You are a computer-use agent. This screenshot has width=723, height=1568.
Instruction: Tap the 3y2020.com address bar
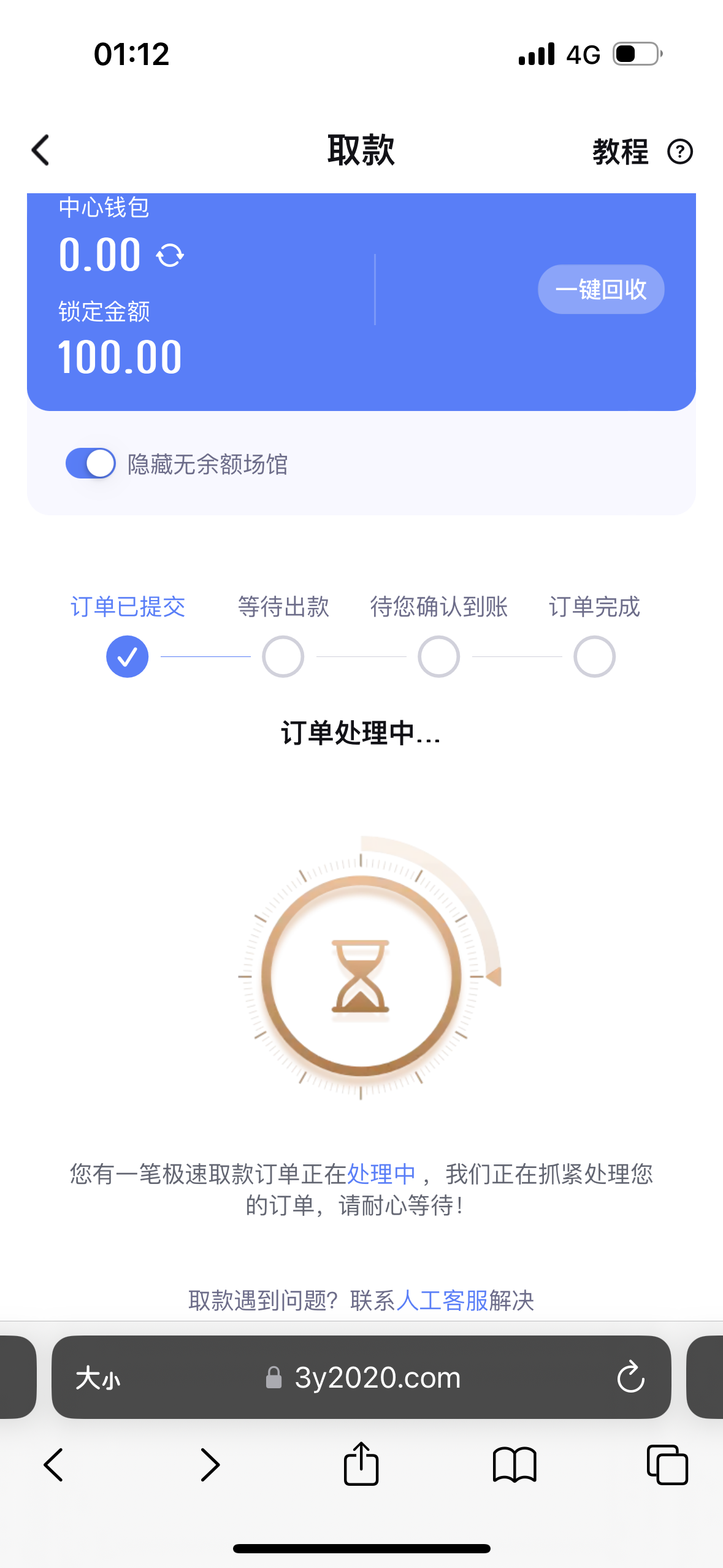pos(377,1378)
